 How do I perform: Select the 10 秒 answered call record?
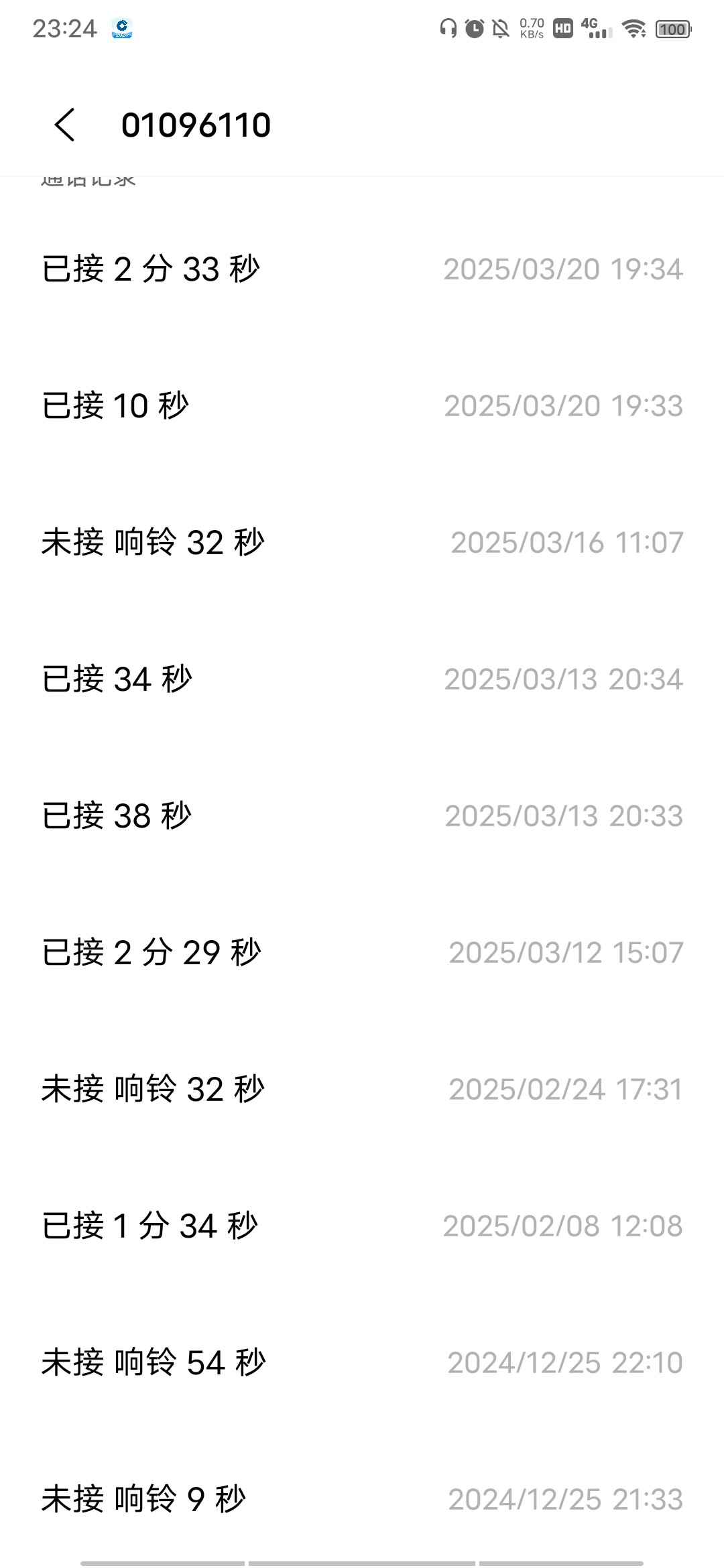click(362, 406)
